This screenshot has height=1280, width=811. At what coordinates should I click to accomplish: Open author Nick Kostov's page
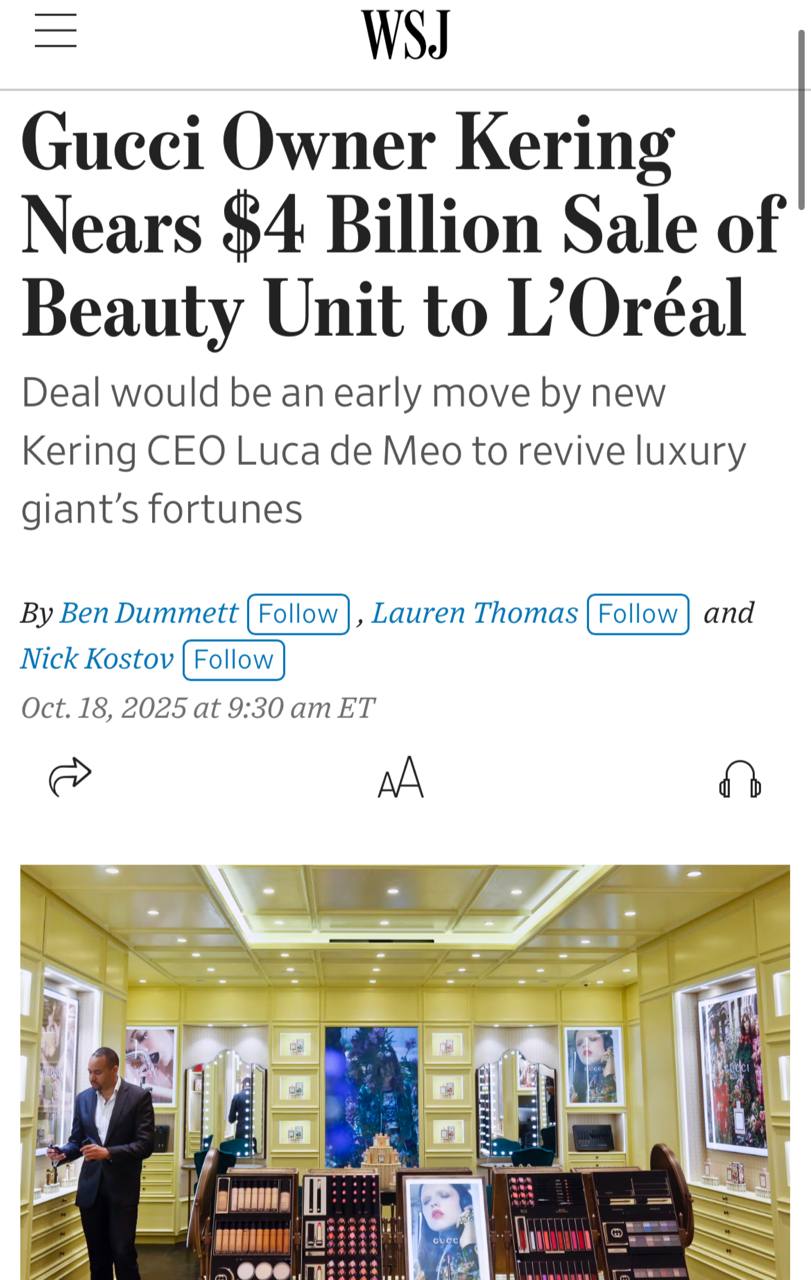coord(97,659)
